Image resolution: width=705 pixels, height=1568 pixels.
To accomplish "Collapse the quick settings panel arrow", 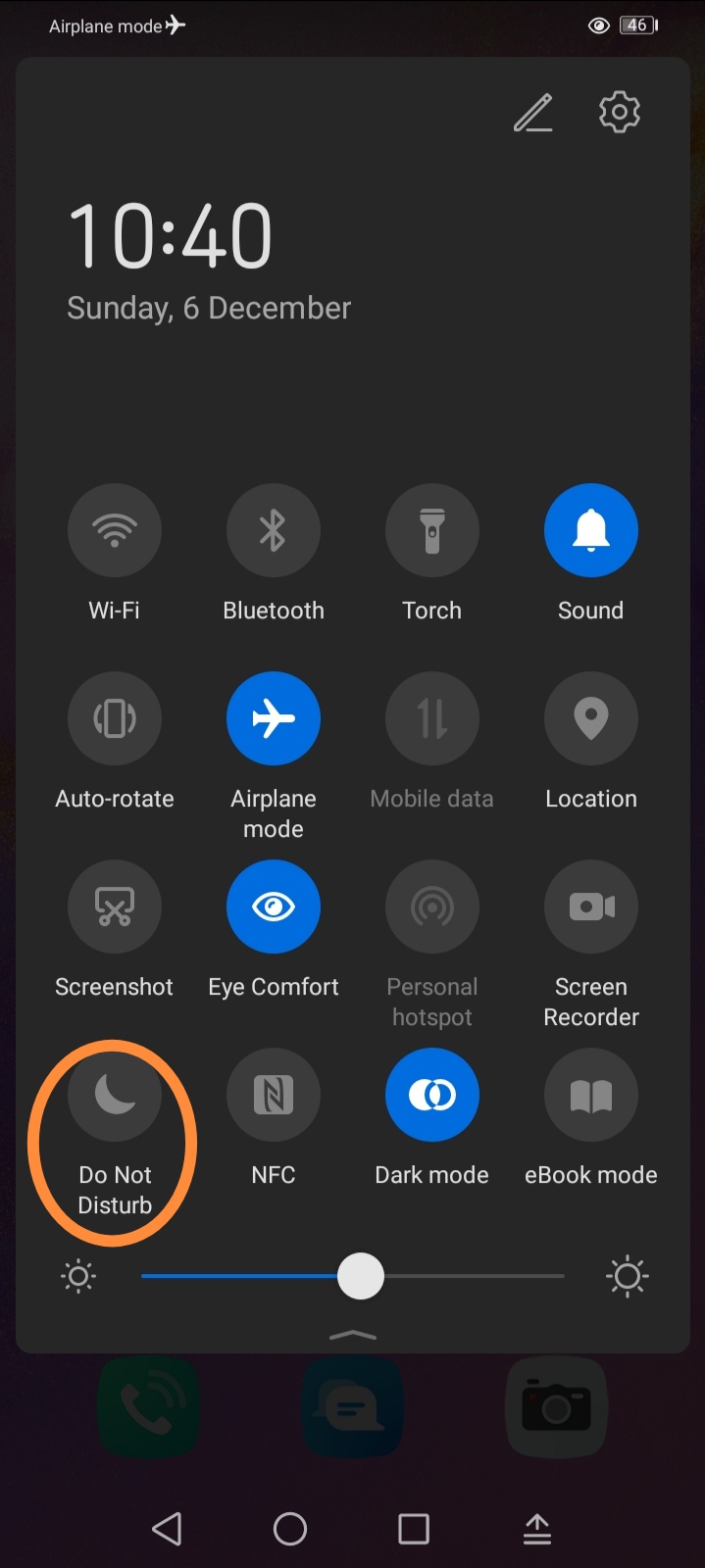I will coord(353,1335).
